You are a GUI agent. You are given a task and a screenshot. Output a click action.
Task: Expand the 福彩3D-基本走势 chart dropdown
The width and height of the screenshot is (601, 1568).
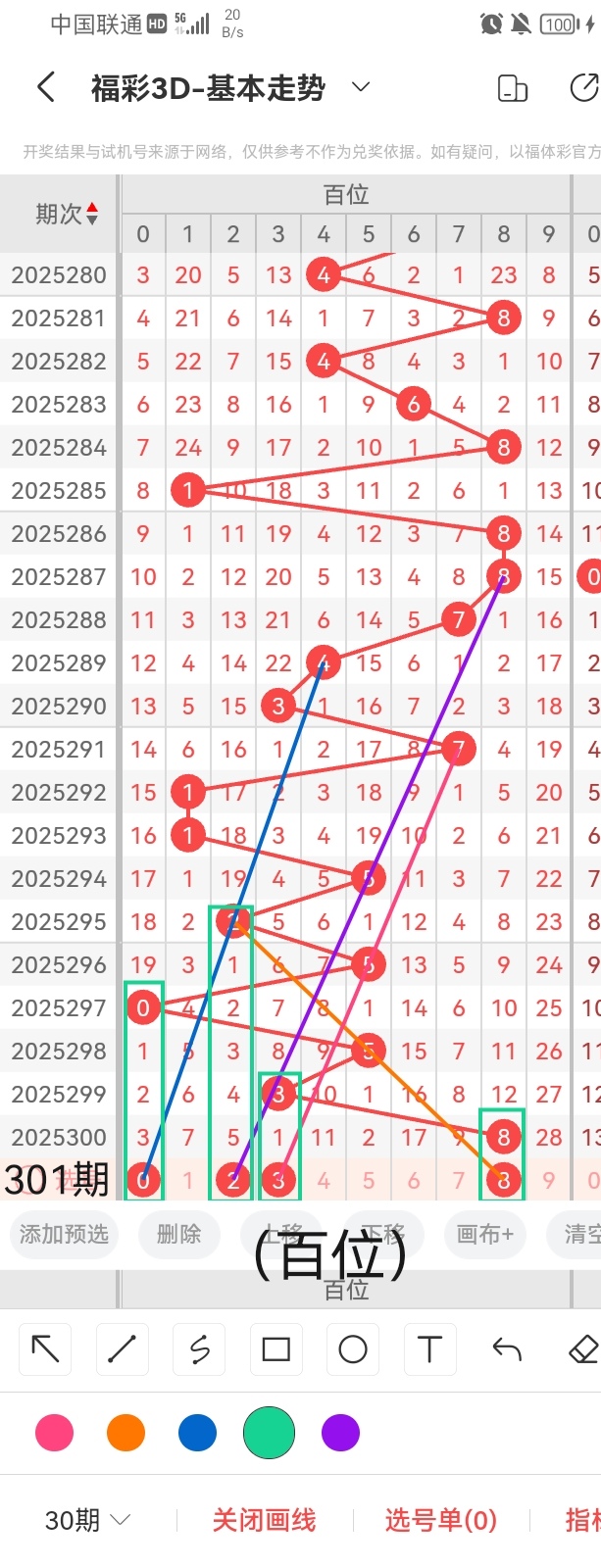click(361, 87)
